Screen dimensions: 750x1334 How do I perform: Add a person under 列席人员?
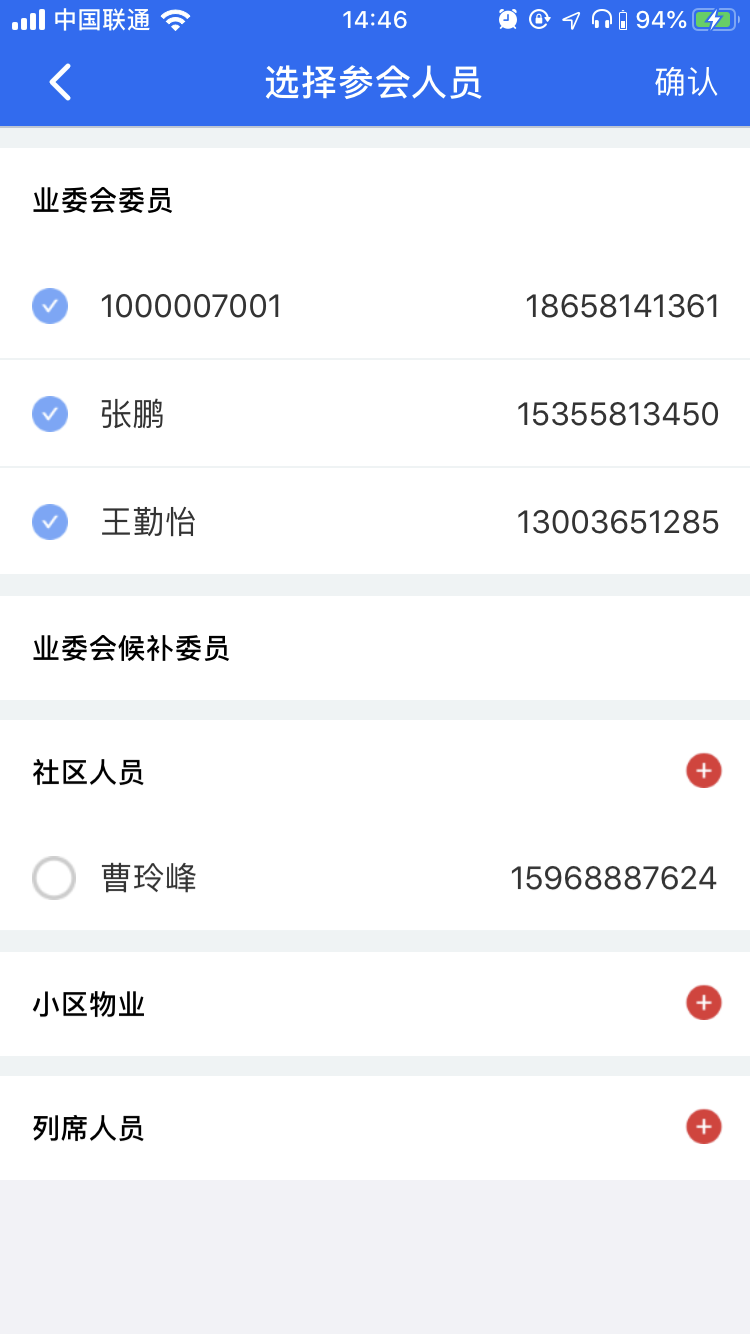click(703, 1127)
